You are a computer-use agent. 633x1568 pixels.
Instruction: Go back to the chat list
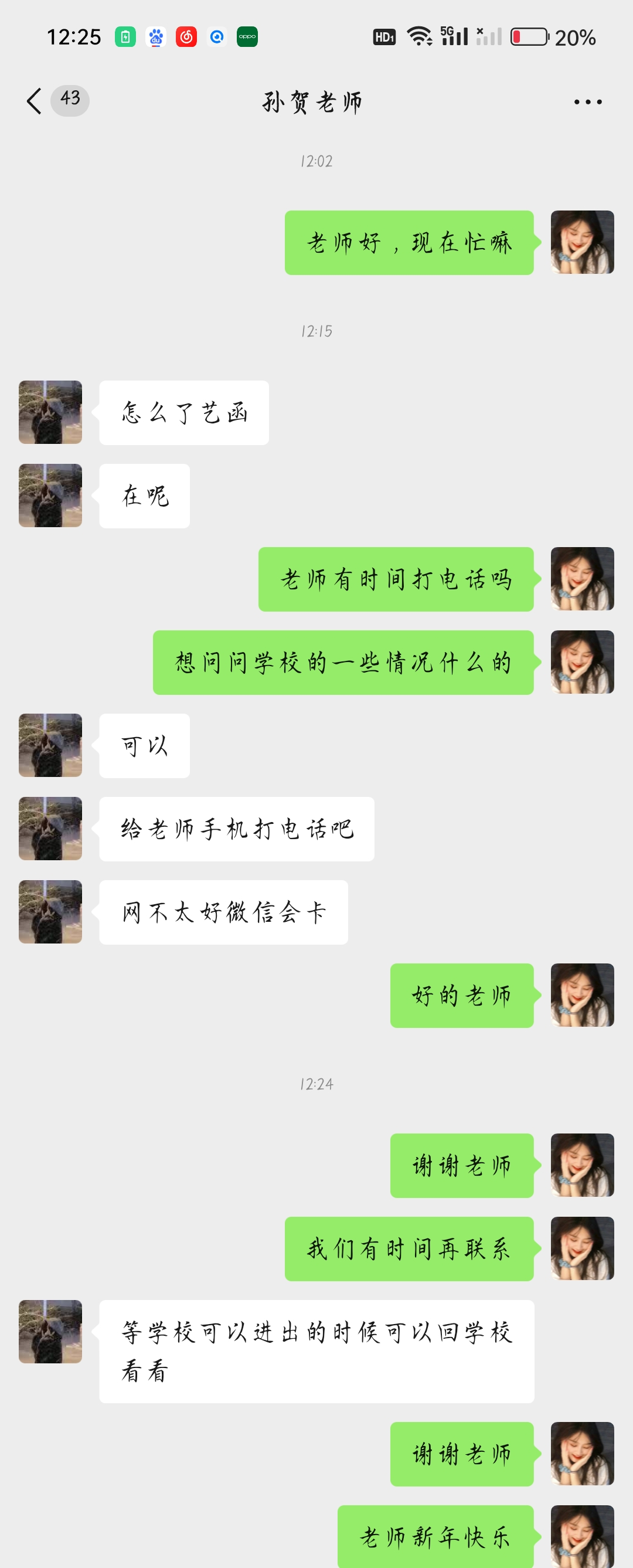(x=35, y=101)
